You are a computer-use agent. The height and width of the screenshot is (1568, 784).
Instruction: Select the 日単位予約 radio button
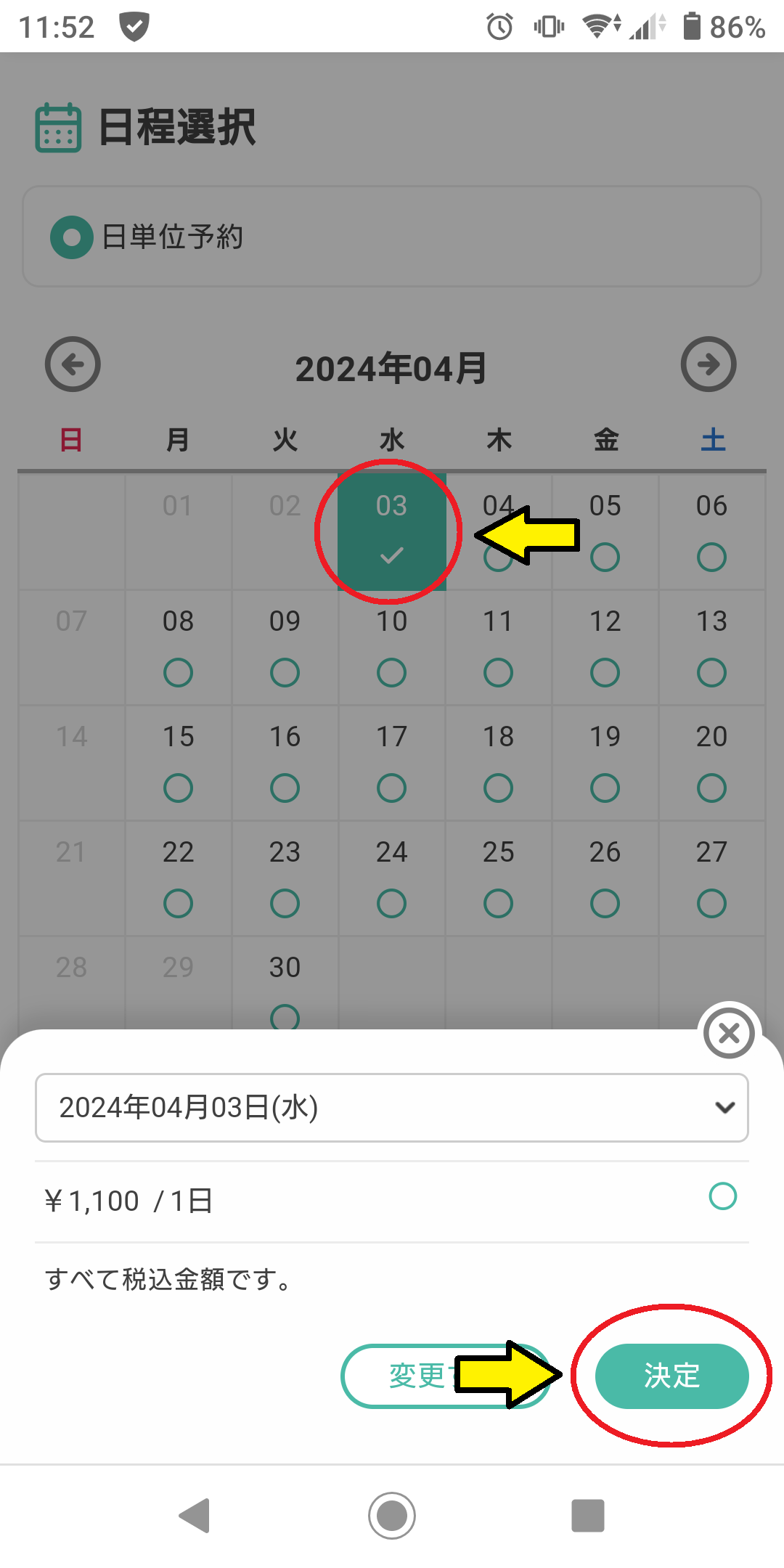tap(72, 237)
